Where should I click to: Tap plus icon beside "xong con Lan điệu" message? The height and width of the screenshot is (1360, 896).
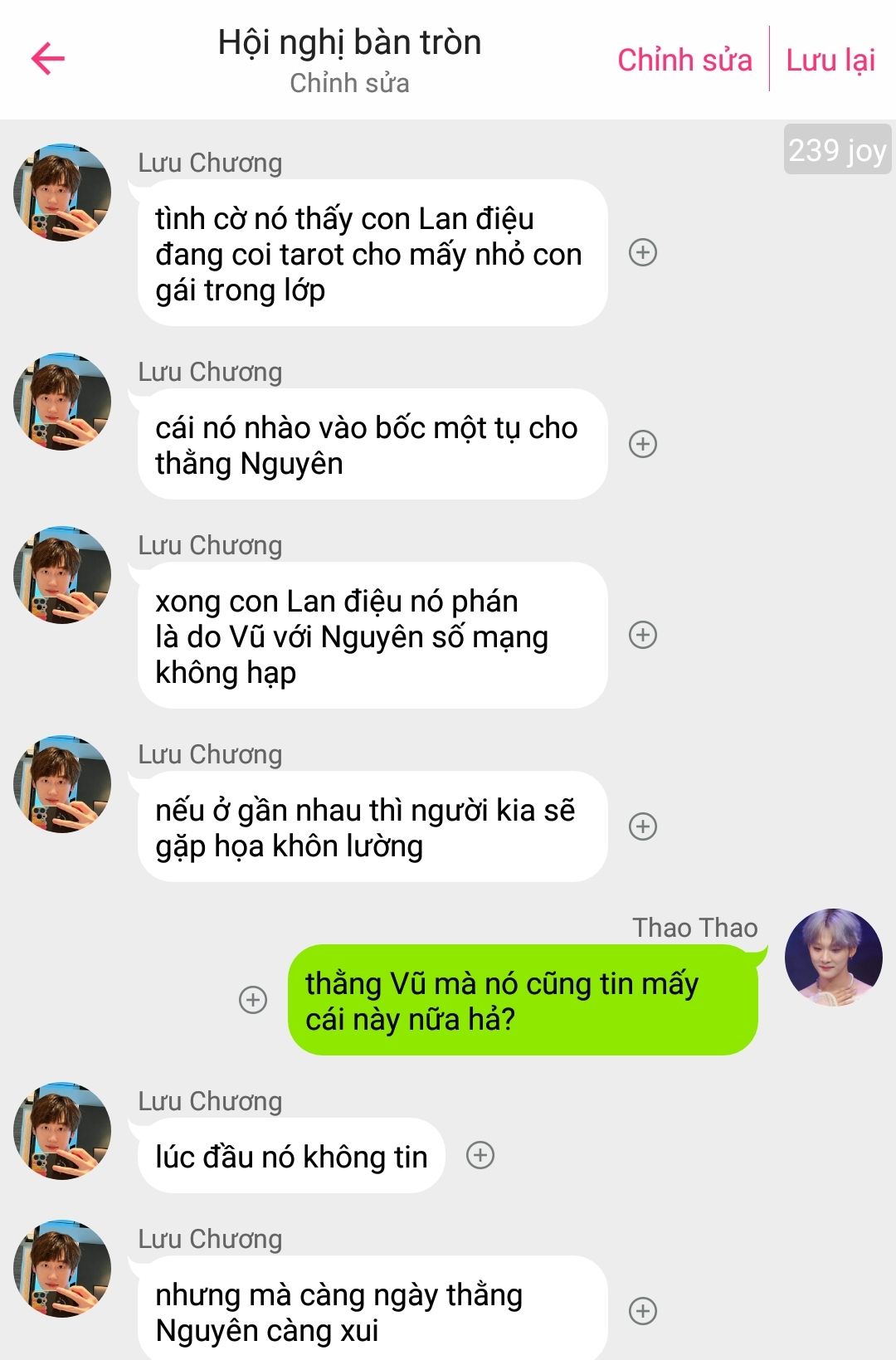643,635
